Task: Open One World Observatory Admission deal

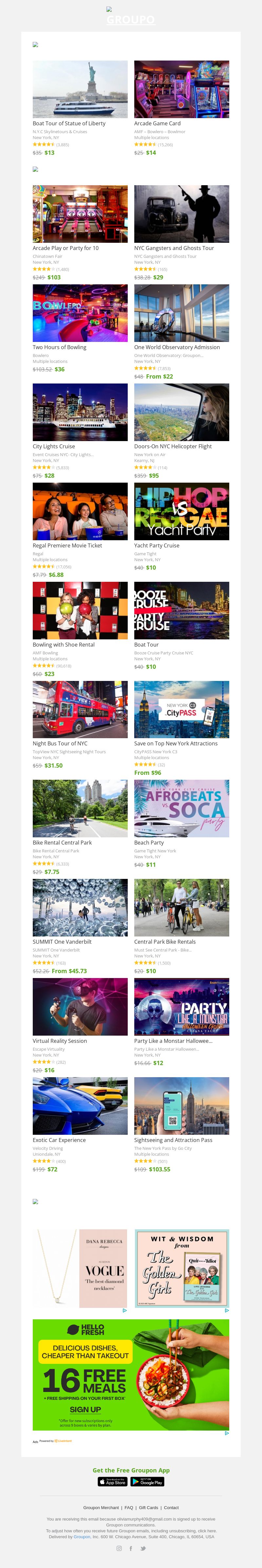Action: click(x=181, y=313)
